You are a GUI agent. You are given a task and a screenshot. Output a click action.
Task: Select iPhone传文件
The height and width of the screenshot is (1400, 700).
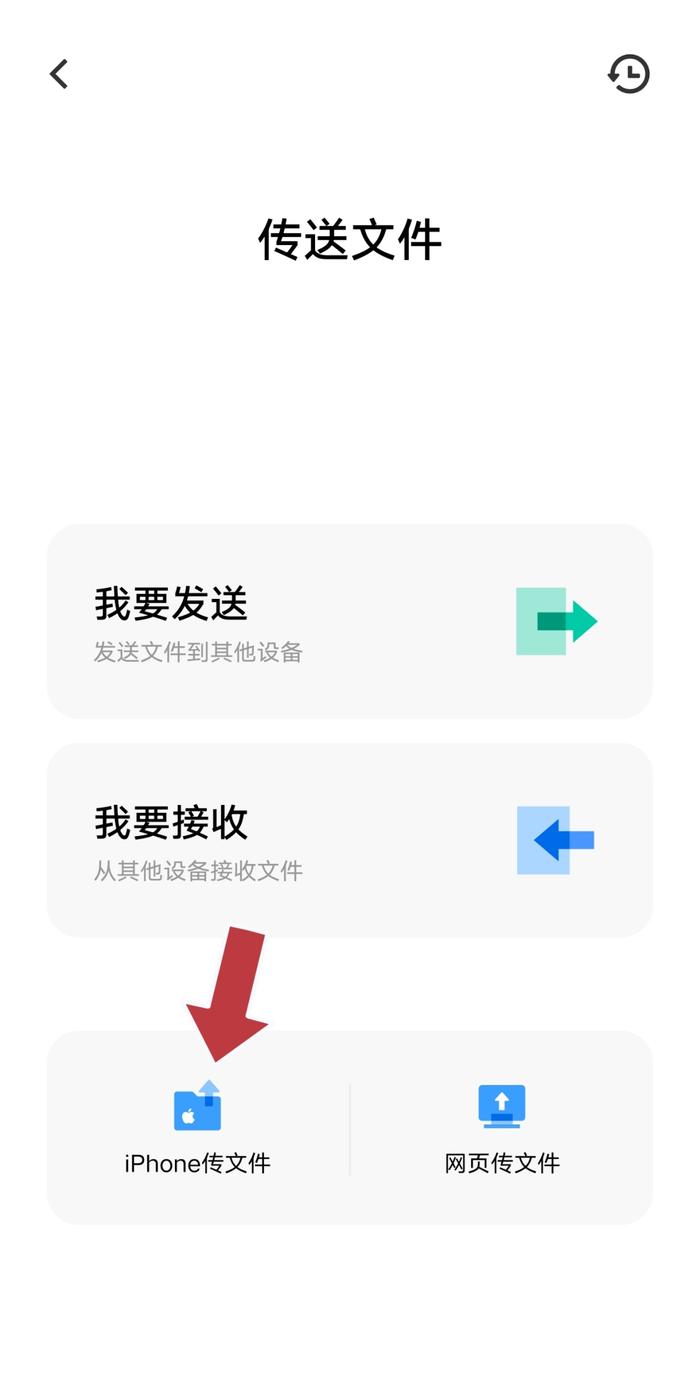pyautogui.click(x=197, y=1130)
